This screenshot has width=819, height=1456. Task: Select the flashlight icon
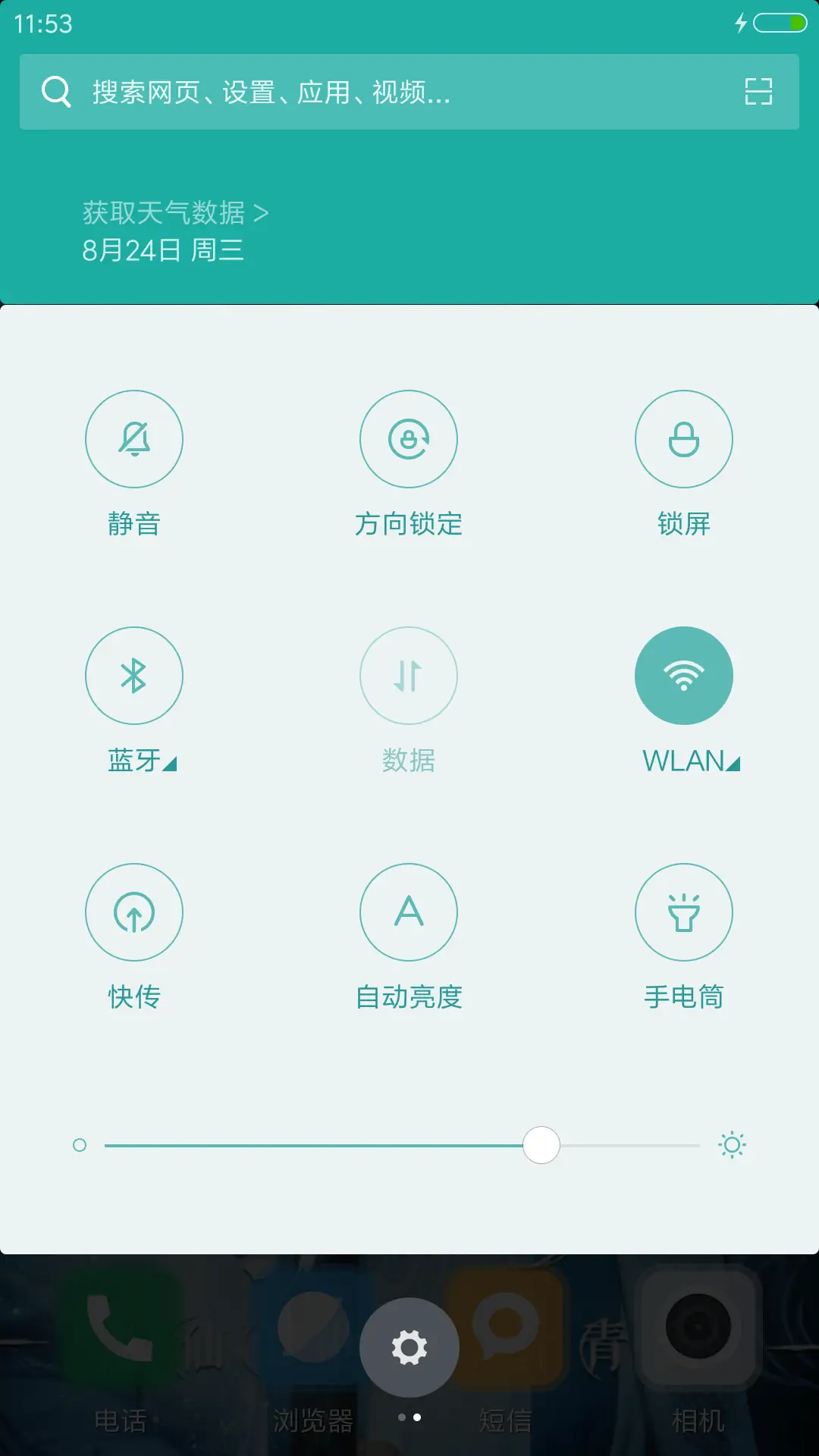click(x=683, y=912)
